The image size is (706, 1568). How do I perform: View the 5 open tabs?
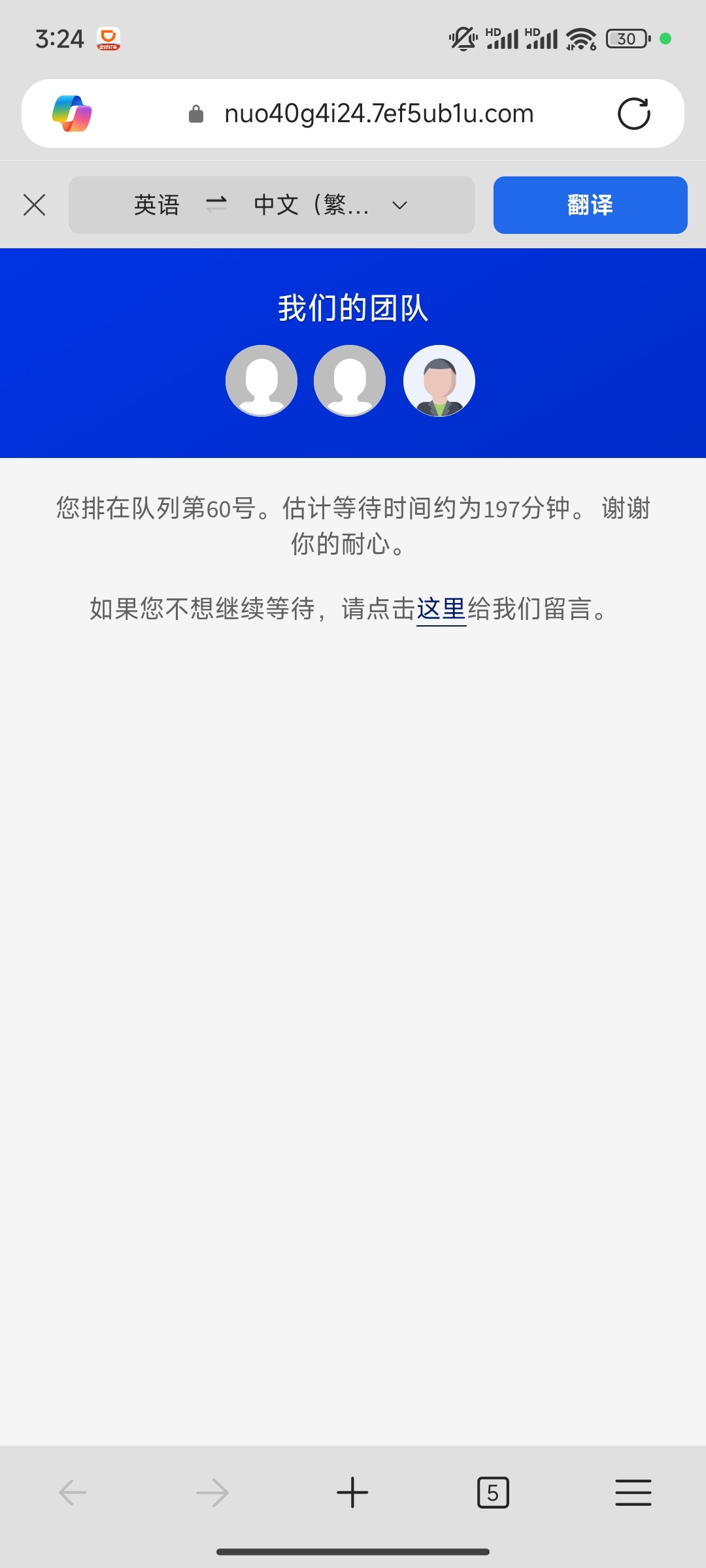point(493,1493)
